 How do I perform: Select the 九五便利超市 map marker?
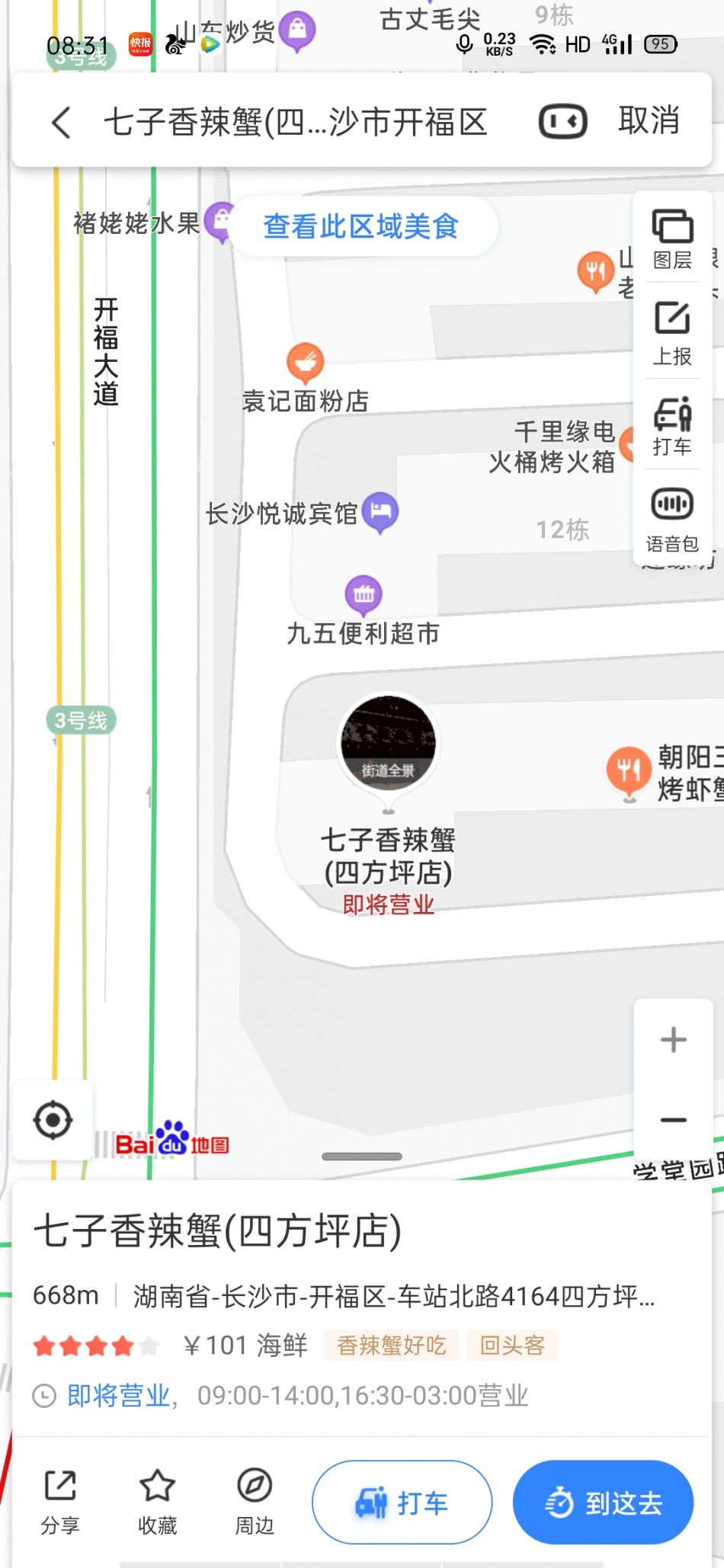(364, 595)
